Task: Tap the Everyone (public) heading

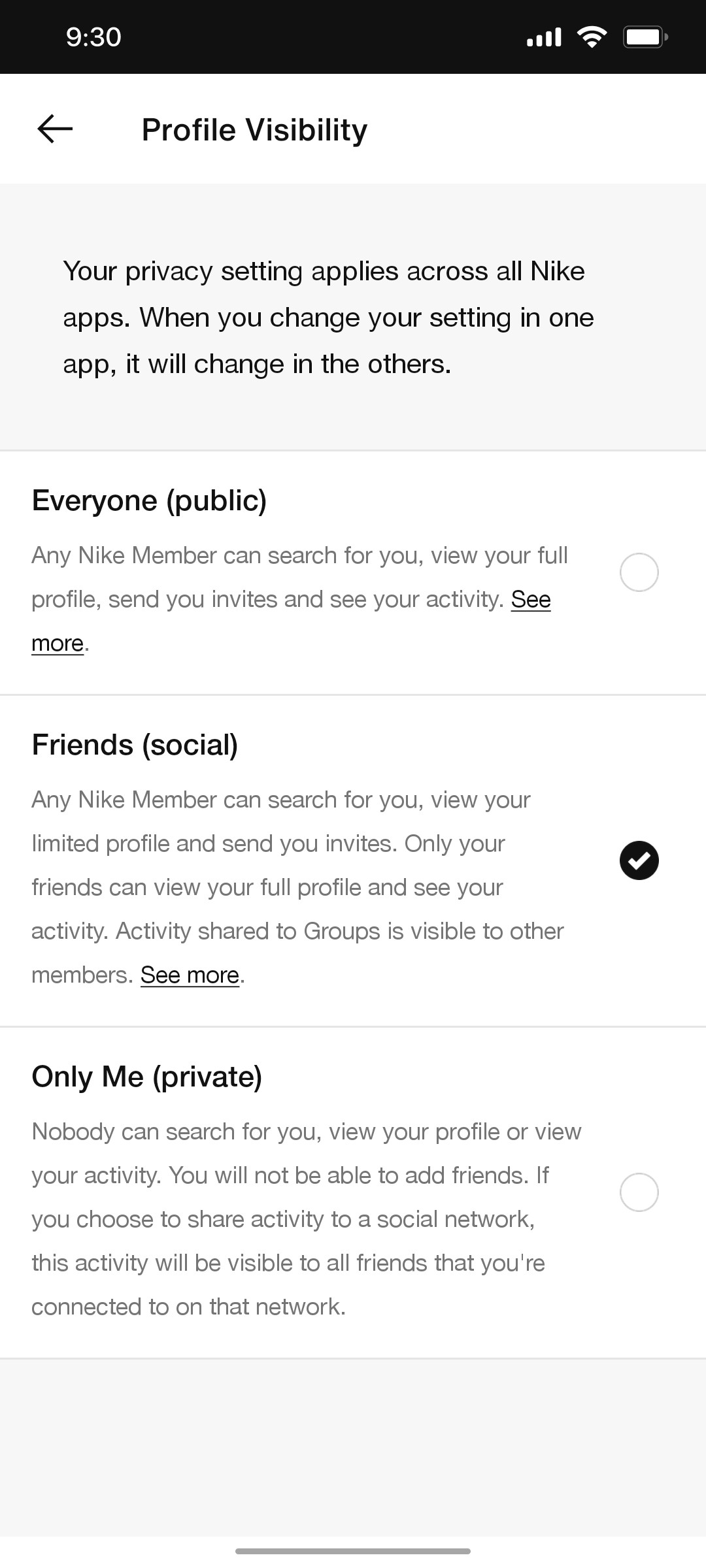Action: coord(150,500)
